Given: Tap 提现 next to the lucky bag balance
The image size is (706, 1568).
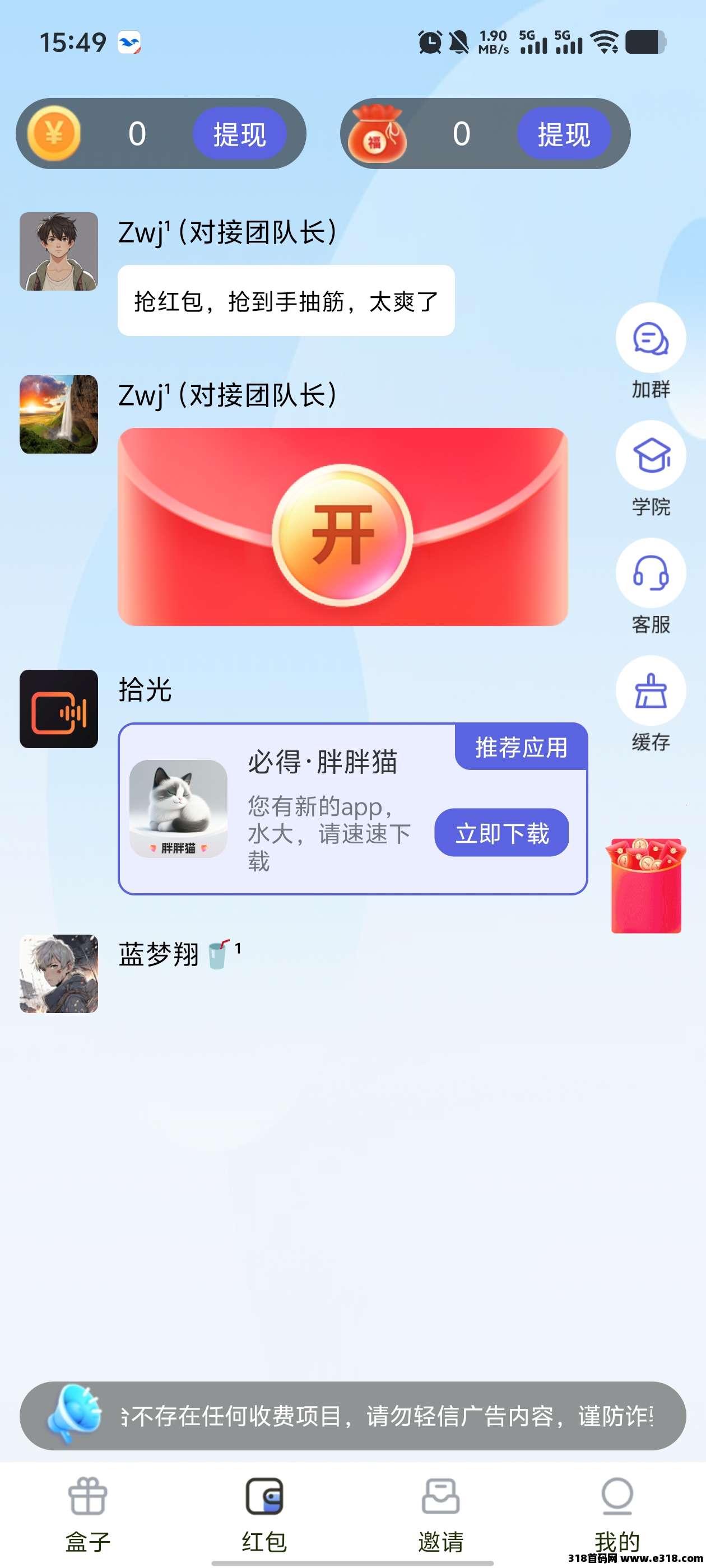Looking at the screenshot, I should [564, 134].
